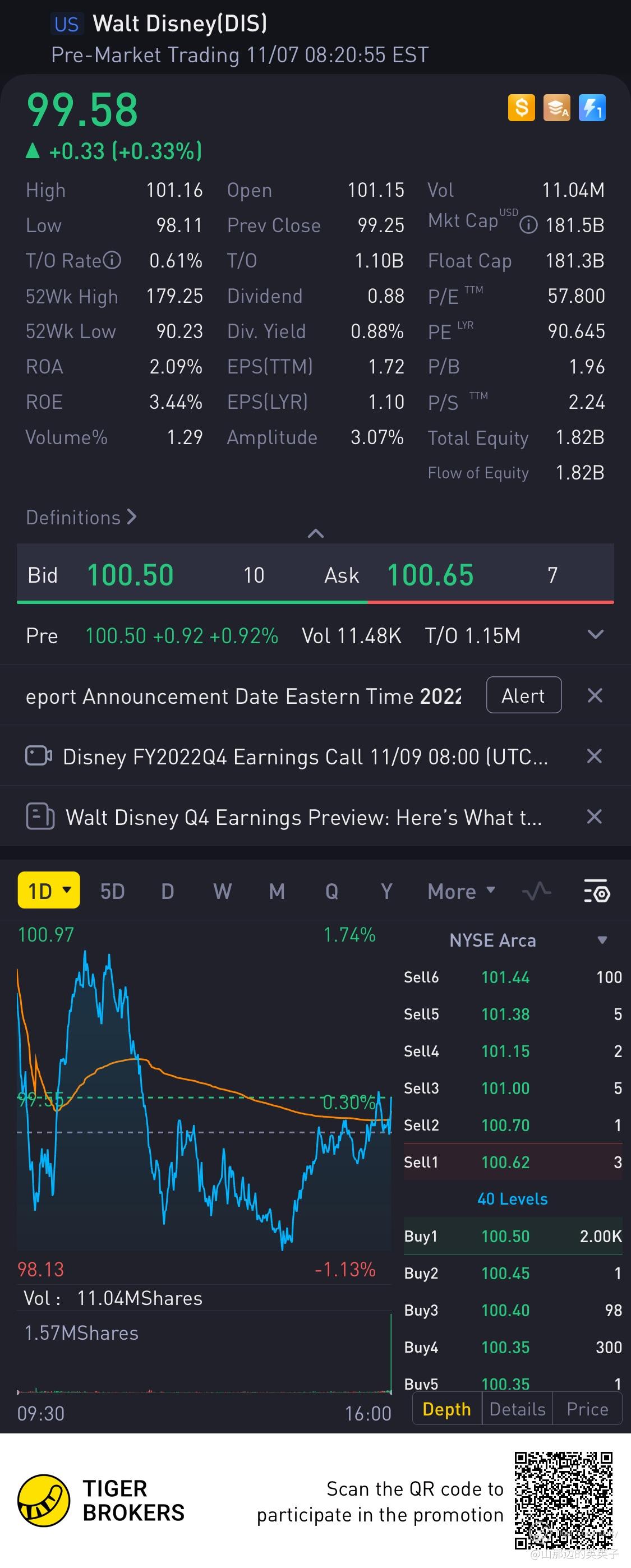Select the 1D chart period dropdown
The width and height of the screenshot is (631, 1568).
tap(49, 891)
